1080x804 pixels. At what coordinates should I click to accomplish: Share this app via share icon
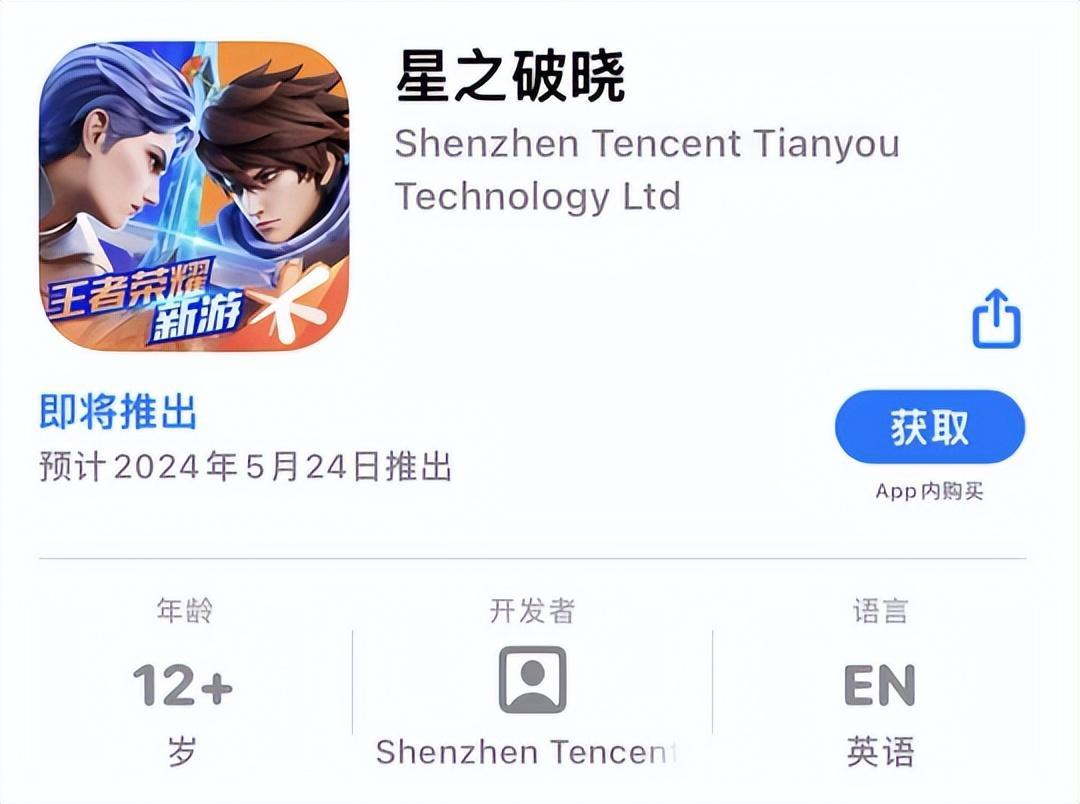pyautogui.click(x=996, y=319)
